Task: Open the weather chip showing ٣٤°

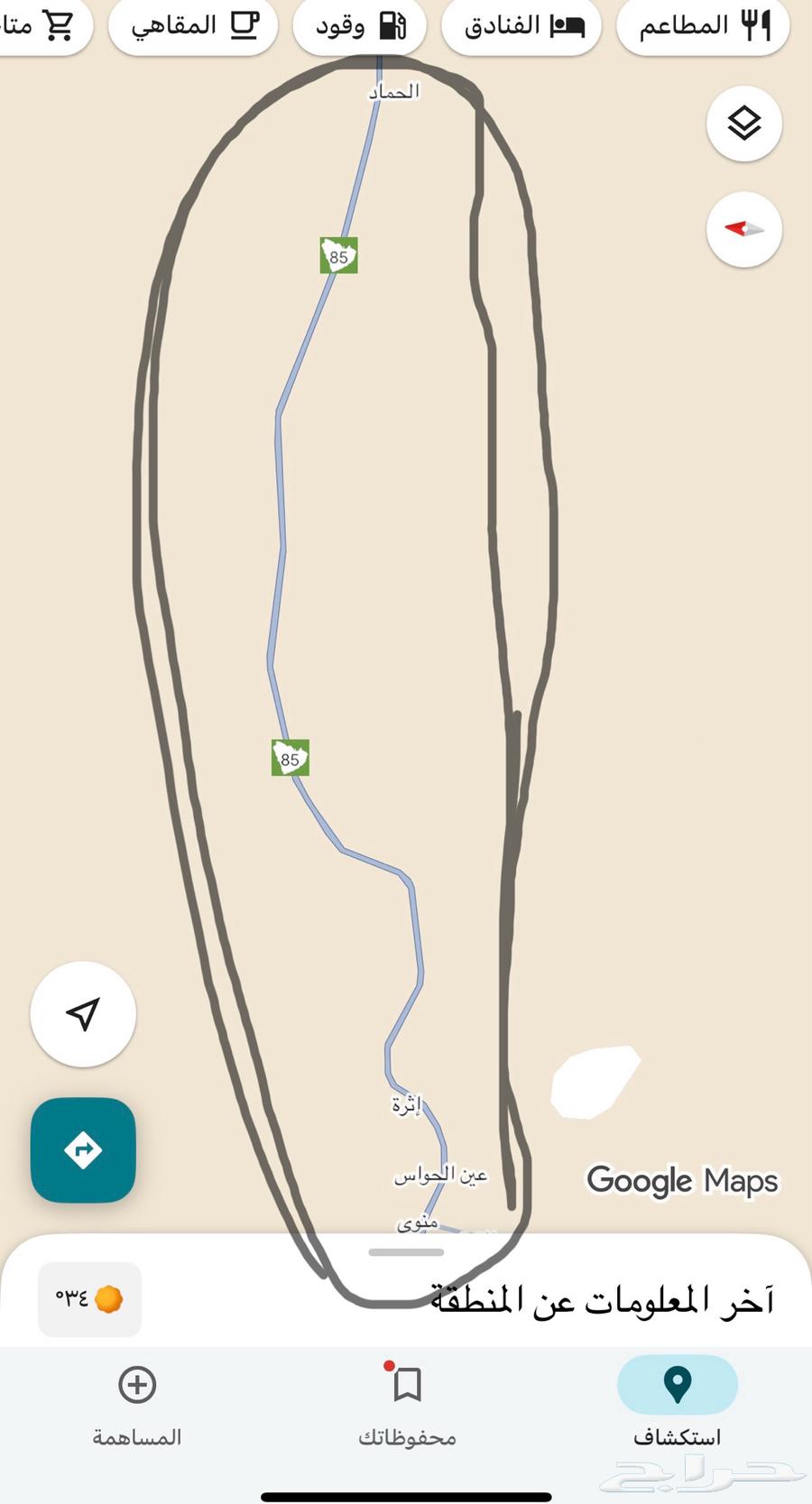Action: point(89,1299)
